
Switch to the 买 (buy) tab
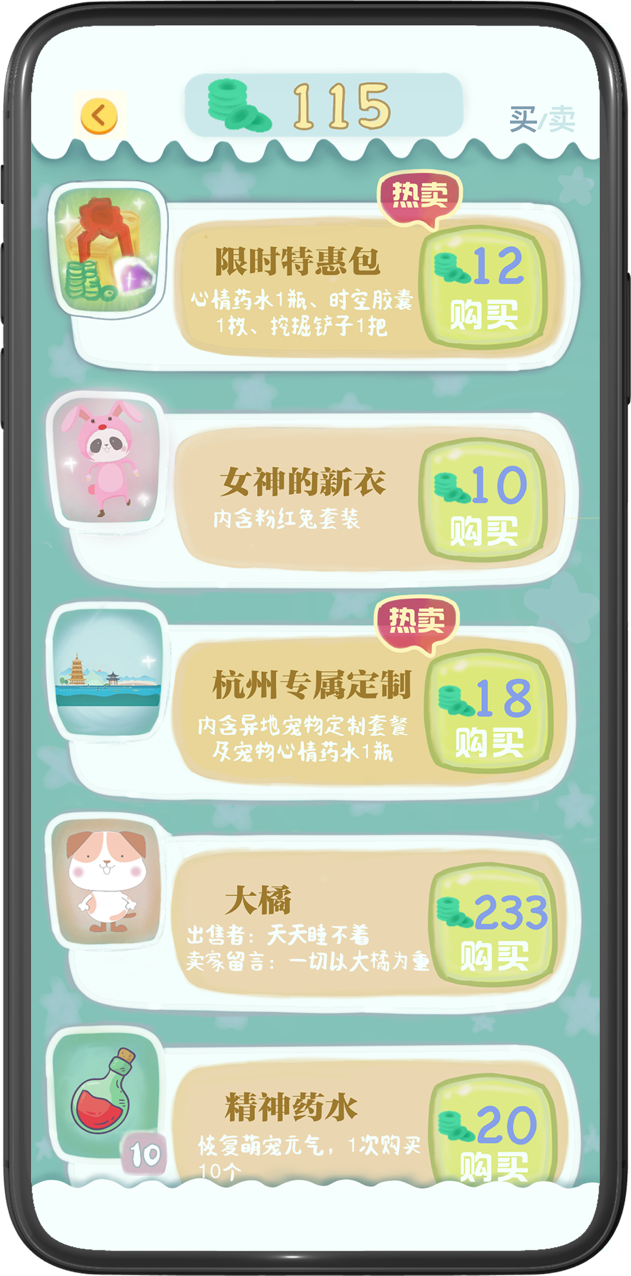click(522, 120)
